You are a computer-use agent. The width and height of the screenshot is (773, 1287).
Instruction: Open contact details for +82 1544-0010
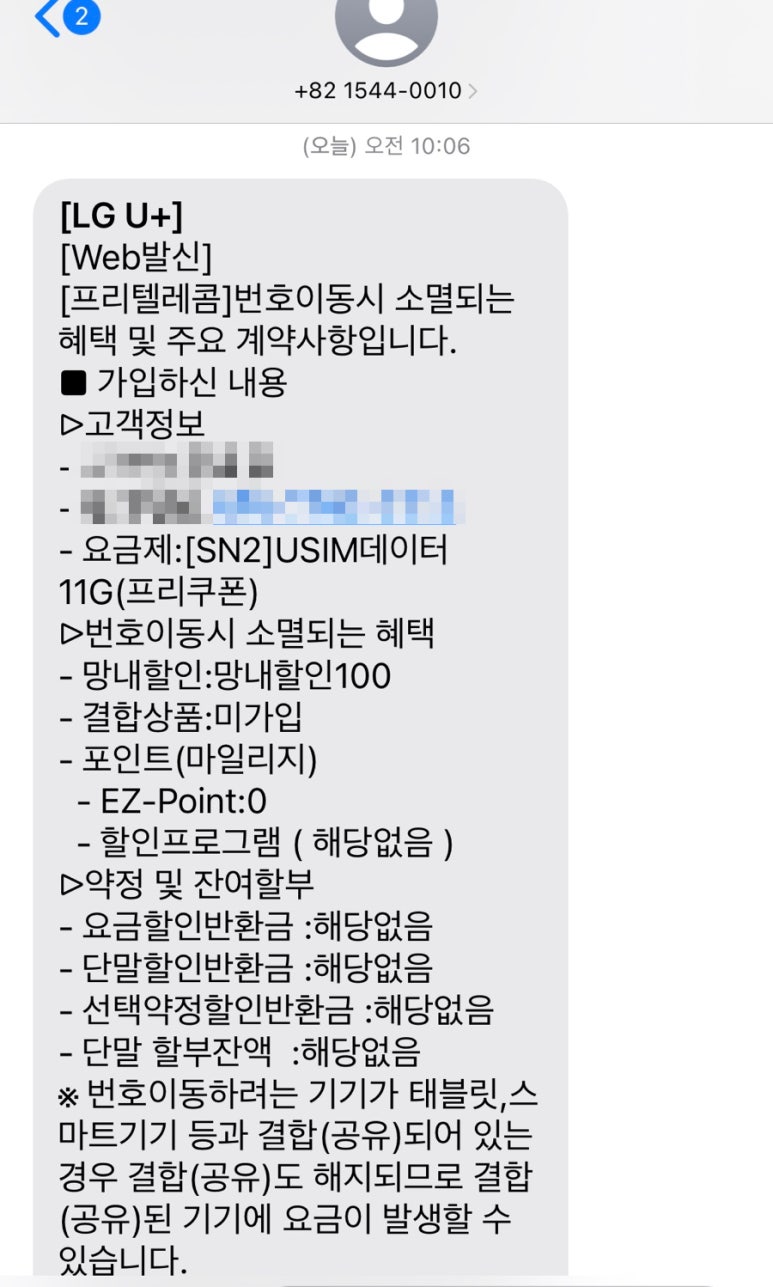pyautogui.click(x=386, y=91)
